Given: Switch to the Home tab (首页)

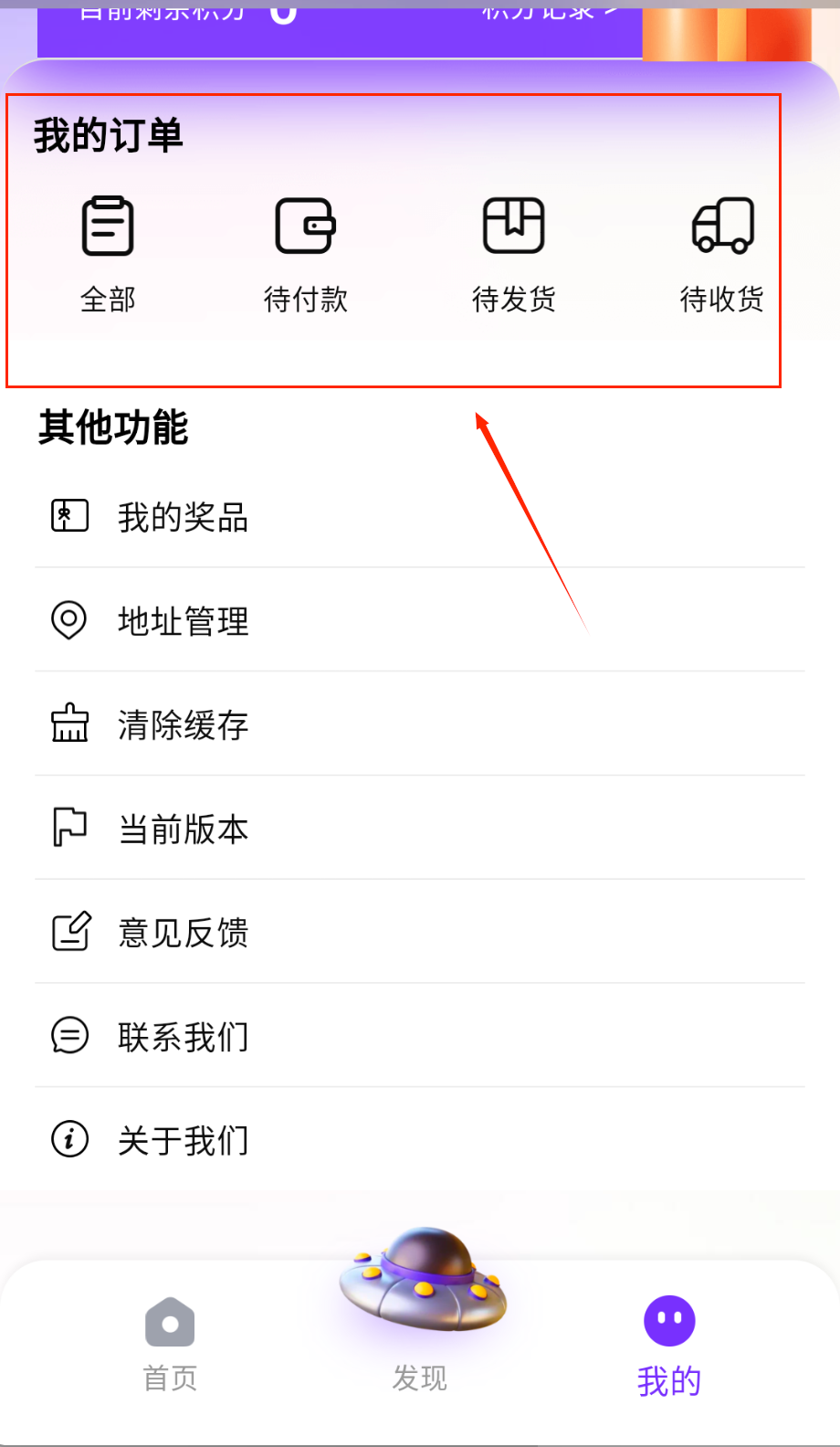Looking at the screenshot, I should 170,1343.
